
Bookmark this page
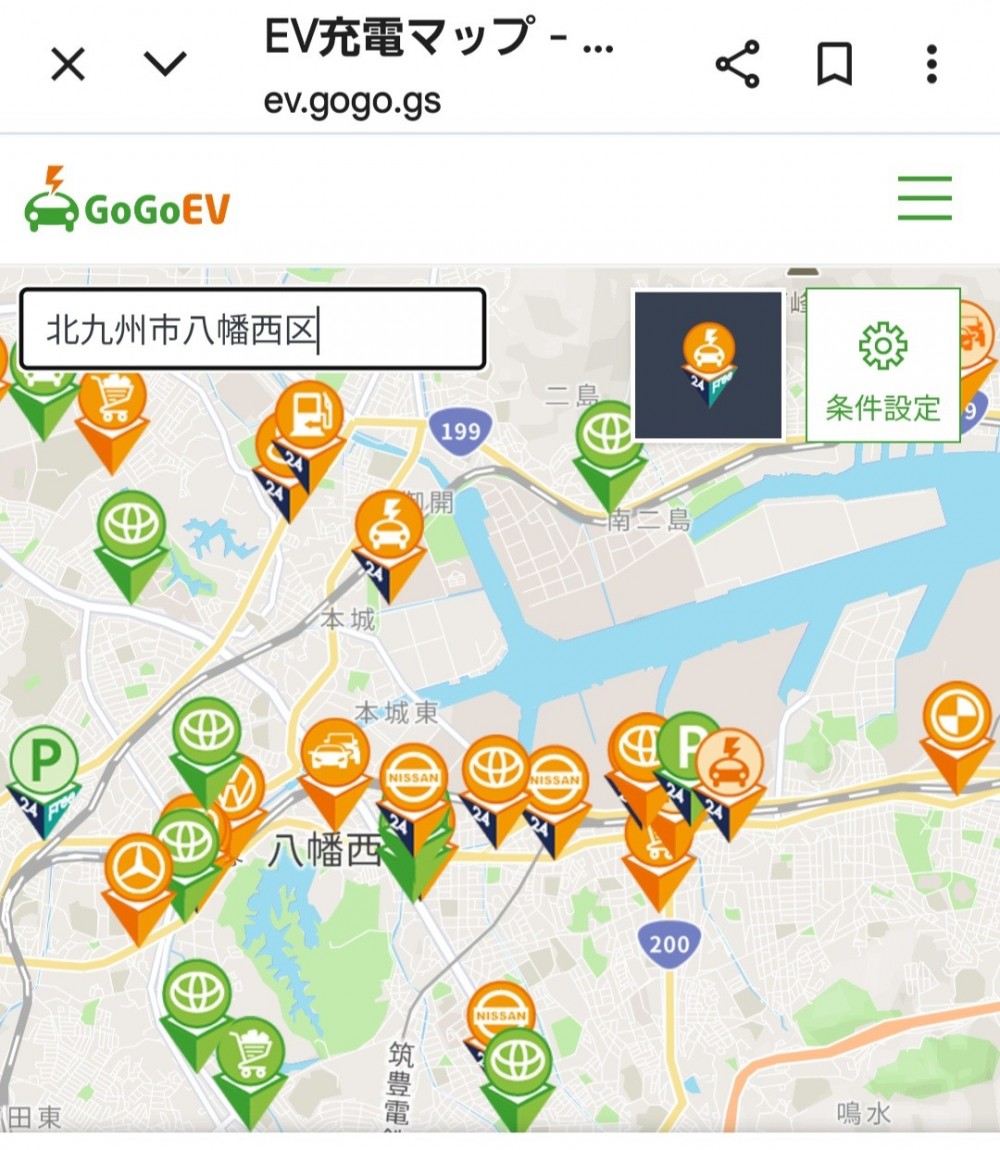click(834, 66)
